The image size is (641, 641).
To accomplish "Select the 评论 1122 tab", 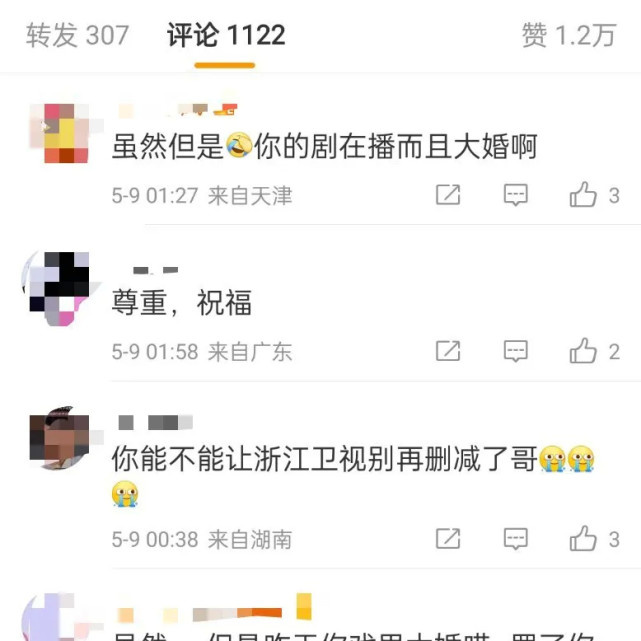I will 226,35.
